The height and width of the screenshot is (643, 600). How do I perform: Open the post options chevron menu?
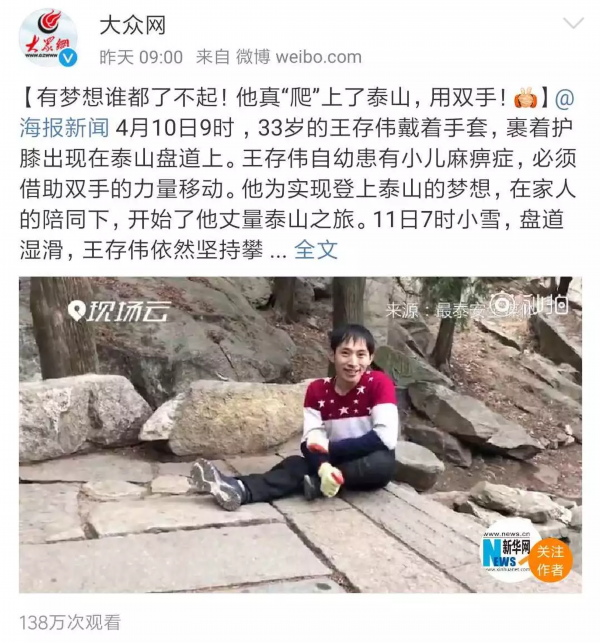573,25
